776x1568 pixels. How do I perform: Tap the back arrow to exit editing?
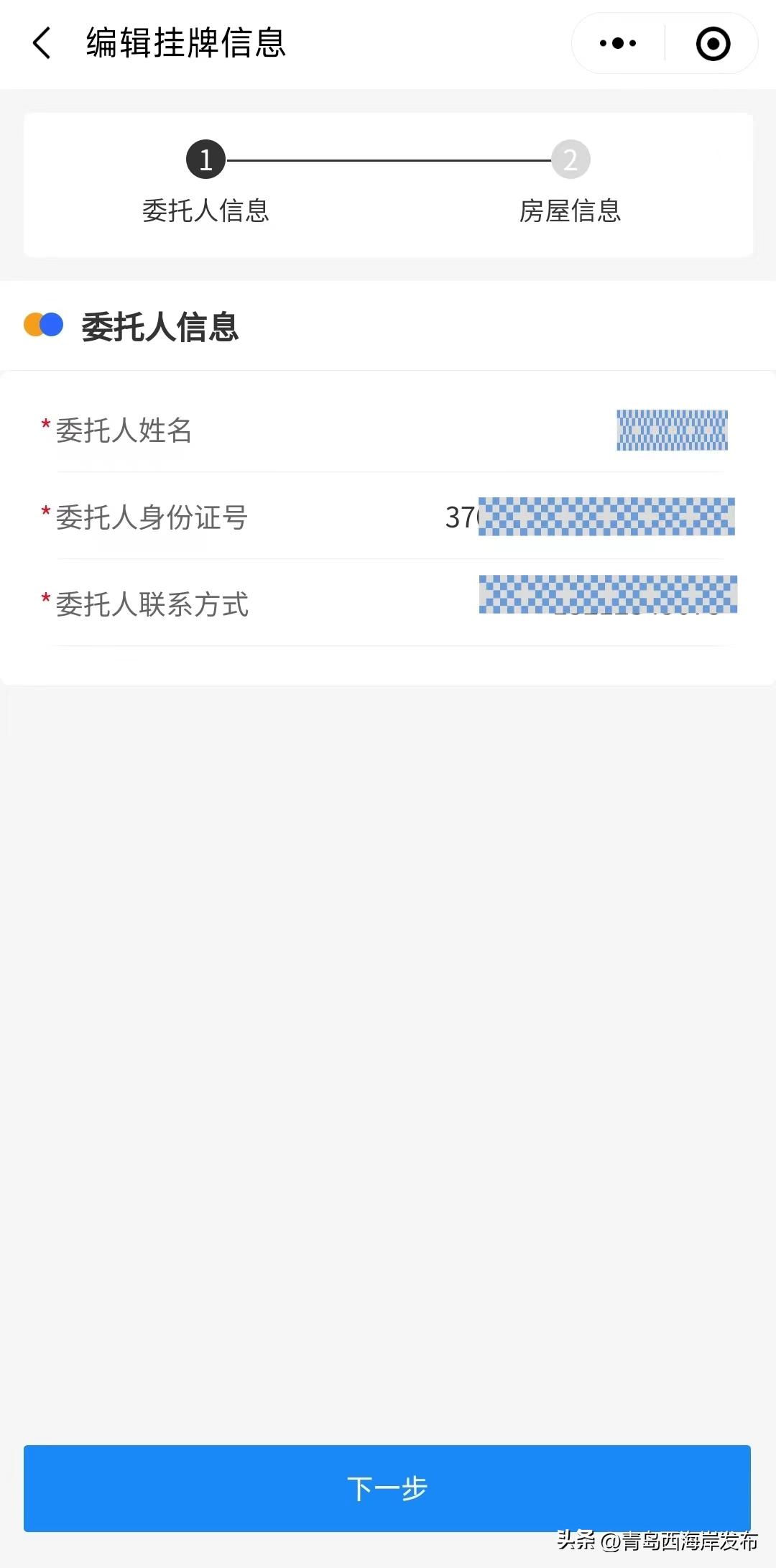(x=41, y=43)
